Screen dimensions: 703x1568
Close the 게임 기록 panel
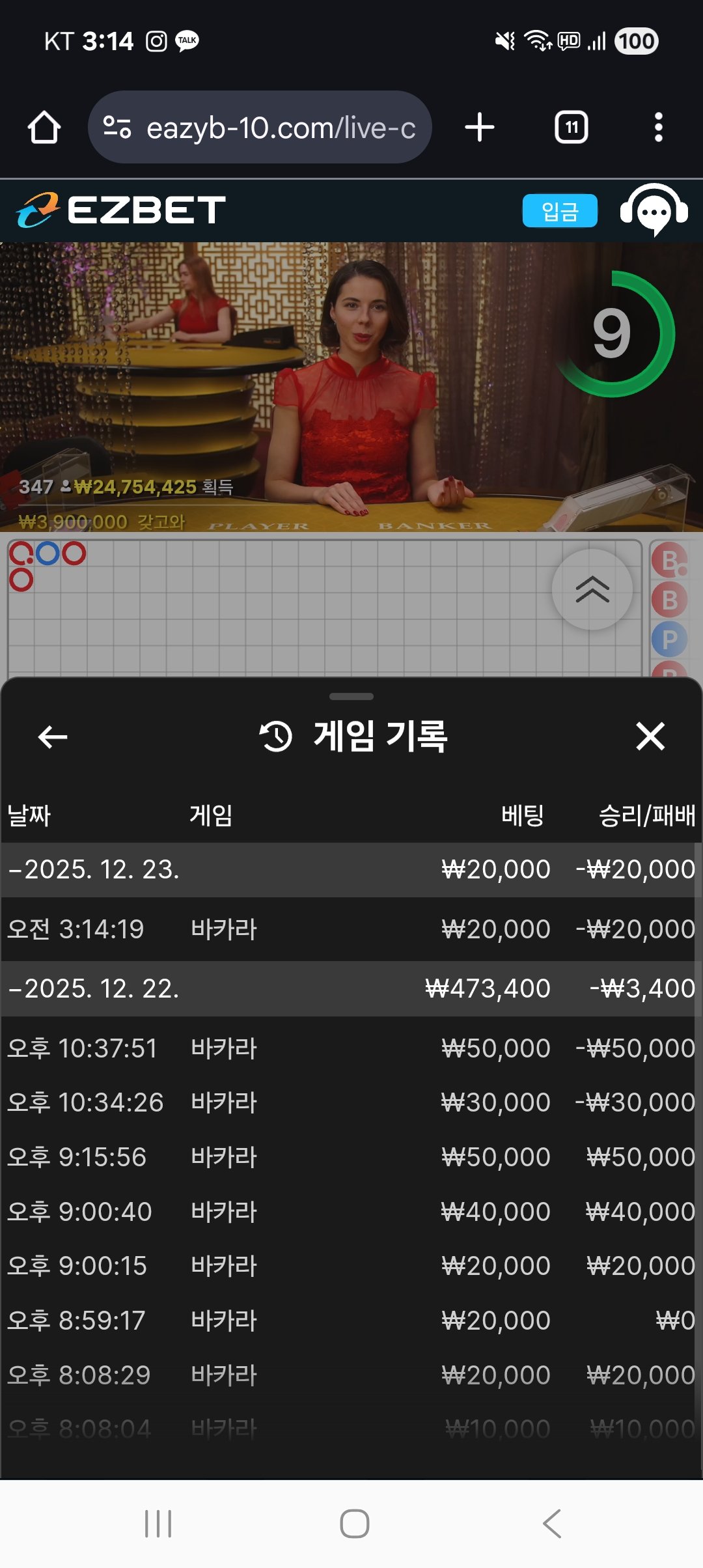click(x=650, y=737)
